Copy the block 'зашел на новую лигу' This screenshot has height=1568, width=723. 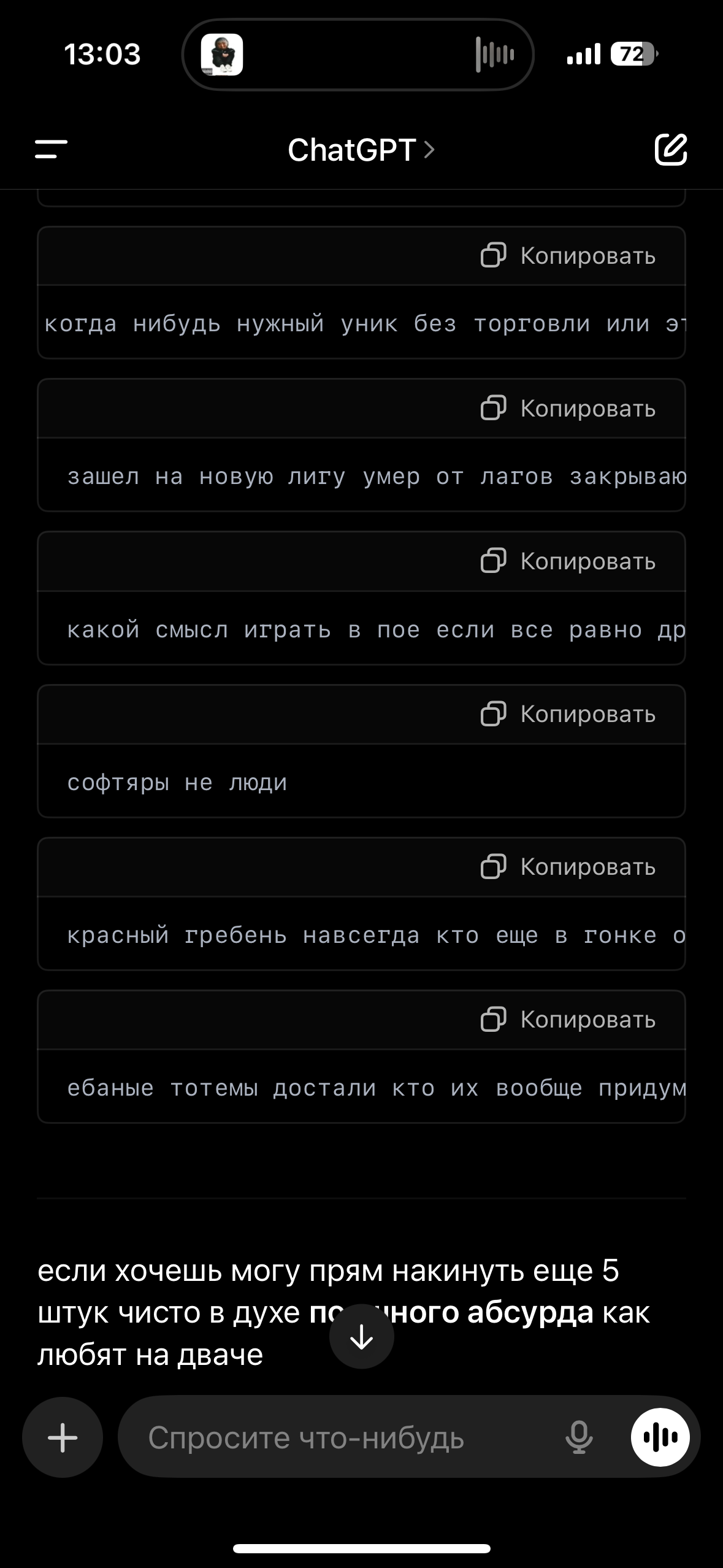[x=568, y=409]
